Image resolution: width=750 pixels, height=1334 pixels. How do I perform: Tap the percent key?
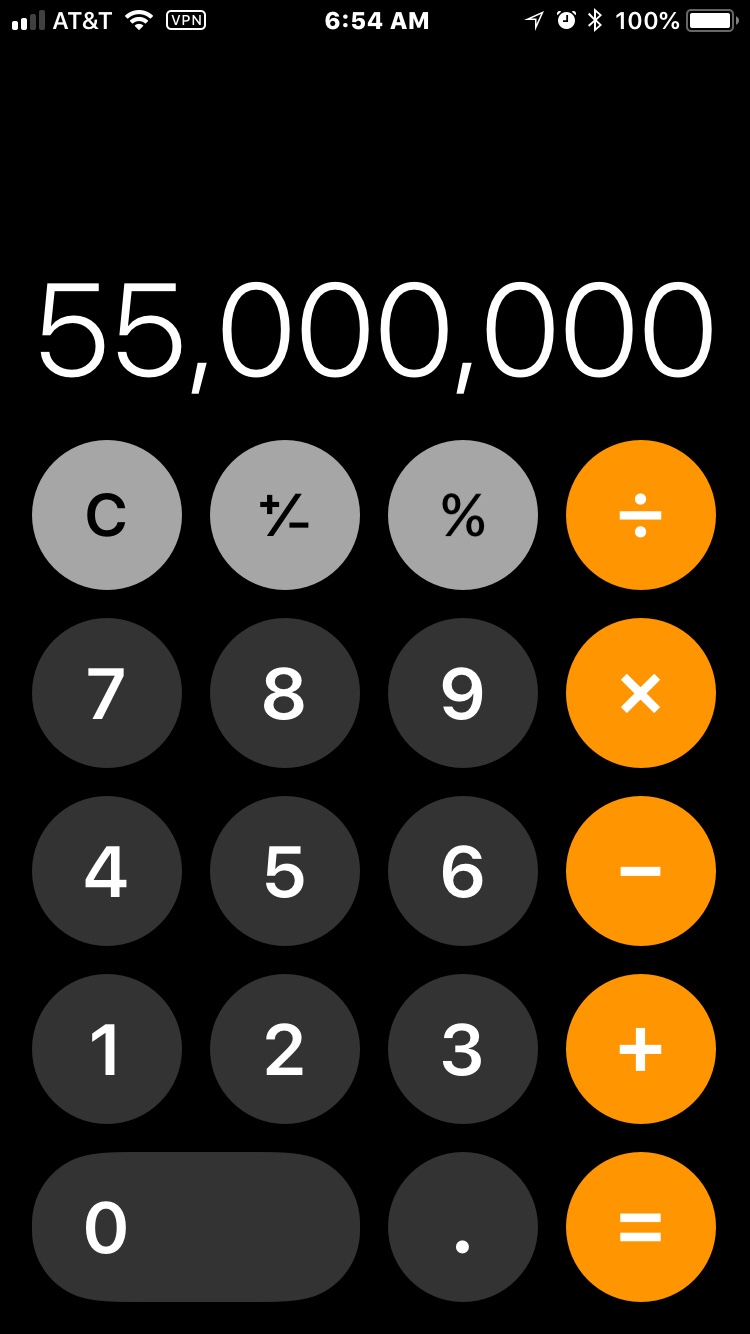(463, 515)
